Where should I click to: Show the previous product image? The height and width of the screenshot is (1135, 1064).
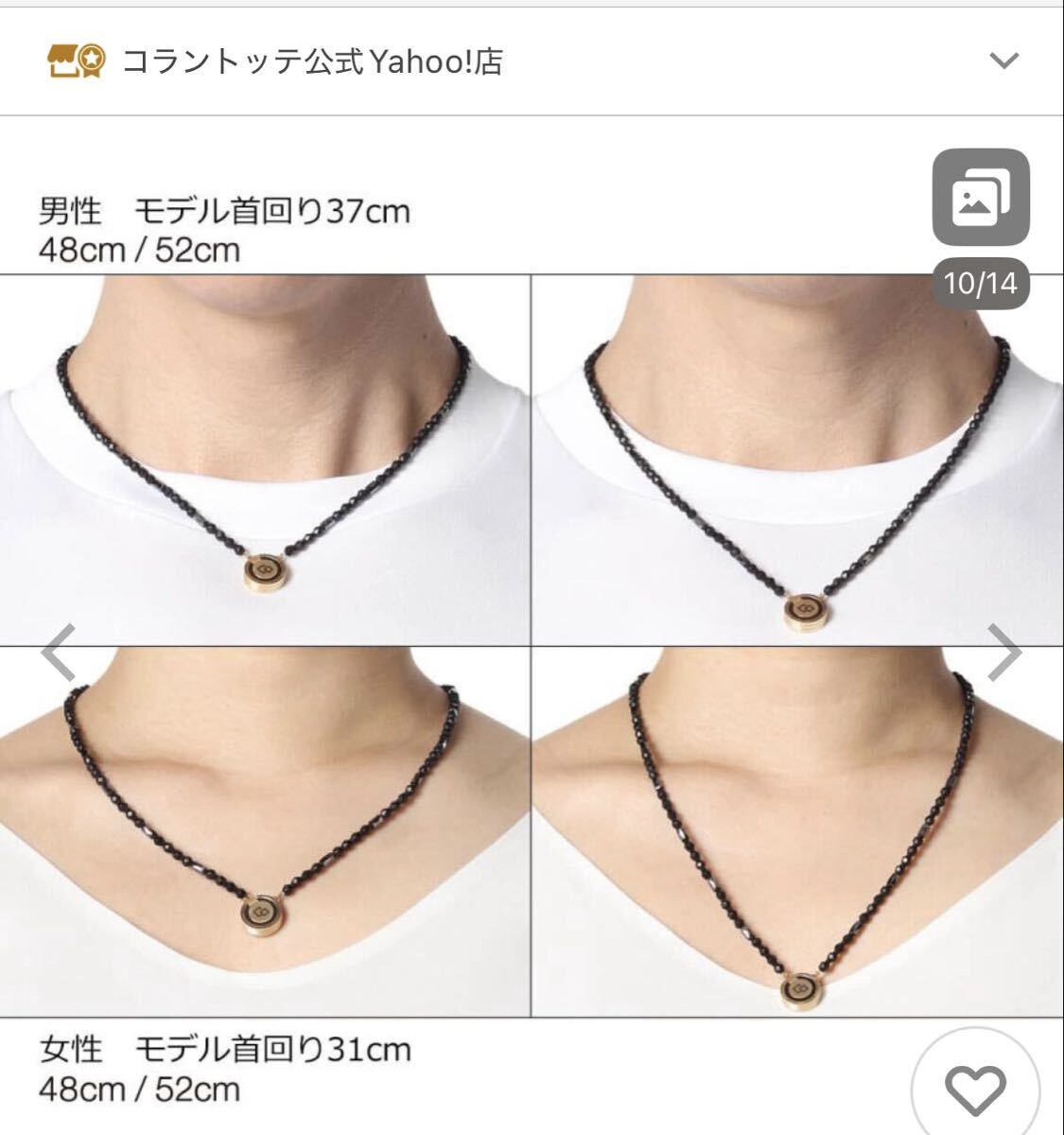click(59, 654)
